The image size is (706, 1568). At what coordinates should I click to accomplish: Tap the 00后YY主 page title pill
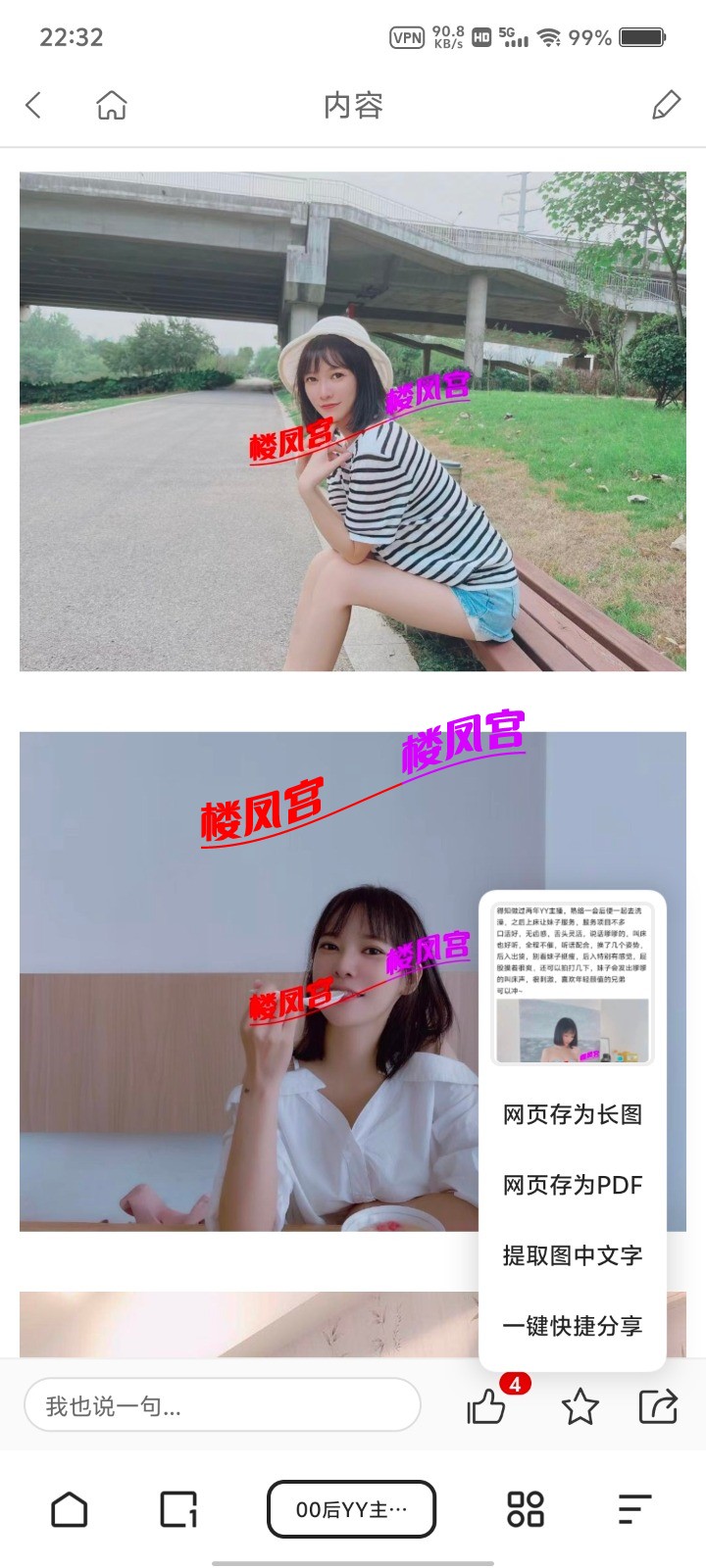tap(351, 1509)
